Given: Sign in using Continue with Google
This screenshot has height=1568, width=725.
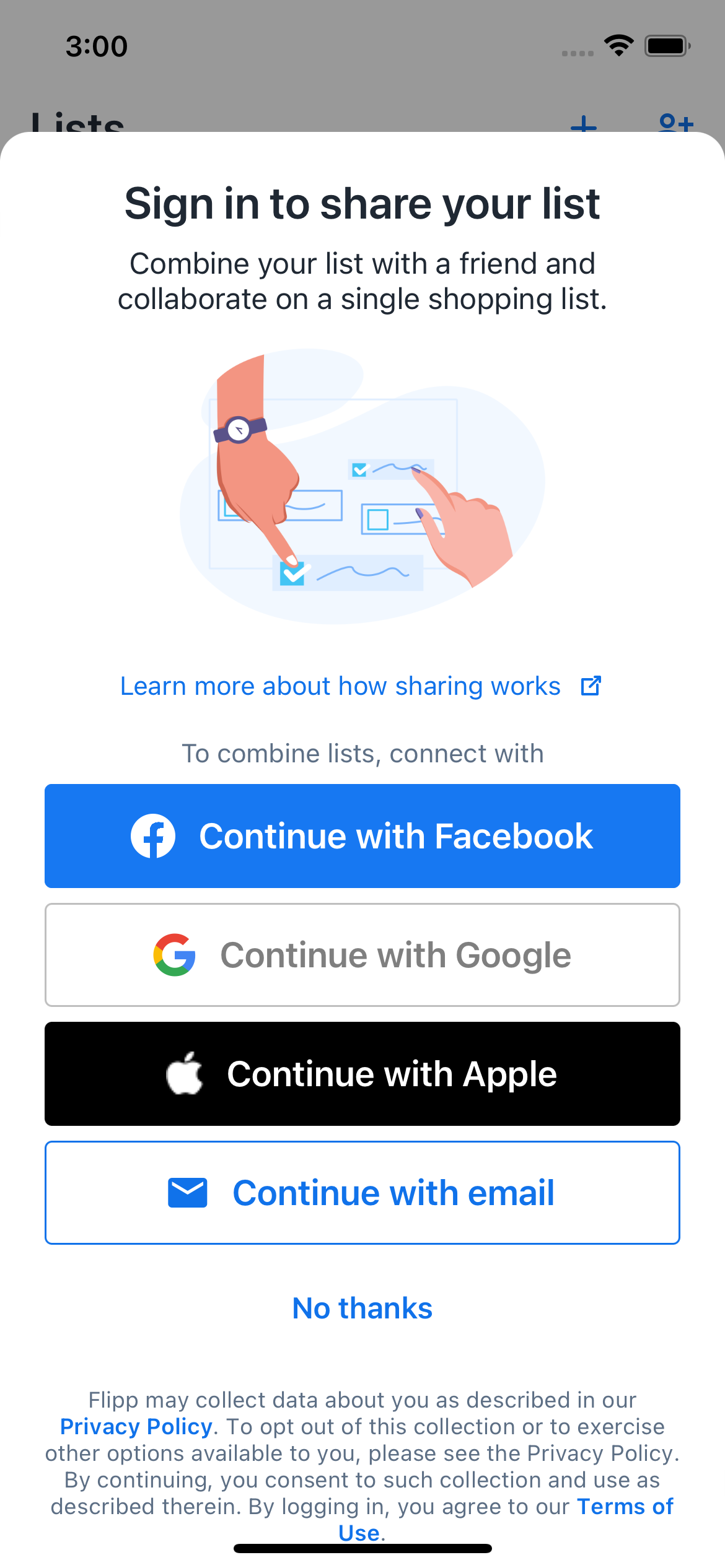Looking at the screenshot, I should coord(362,954).
